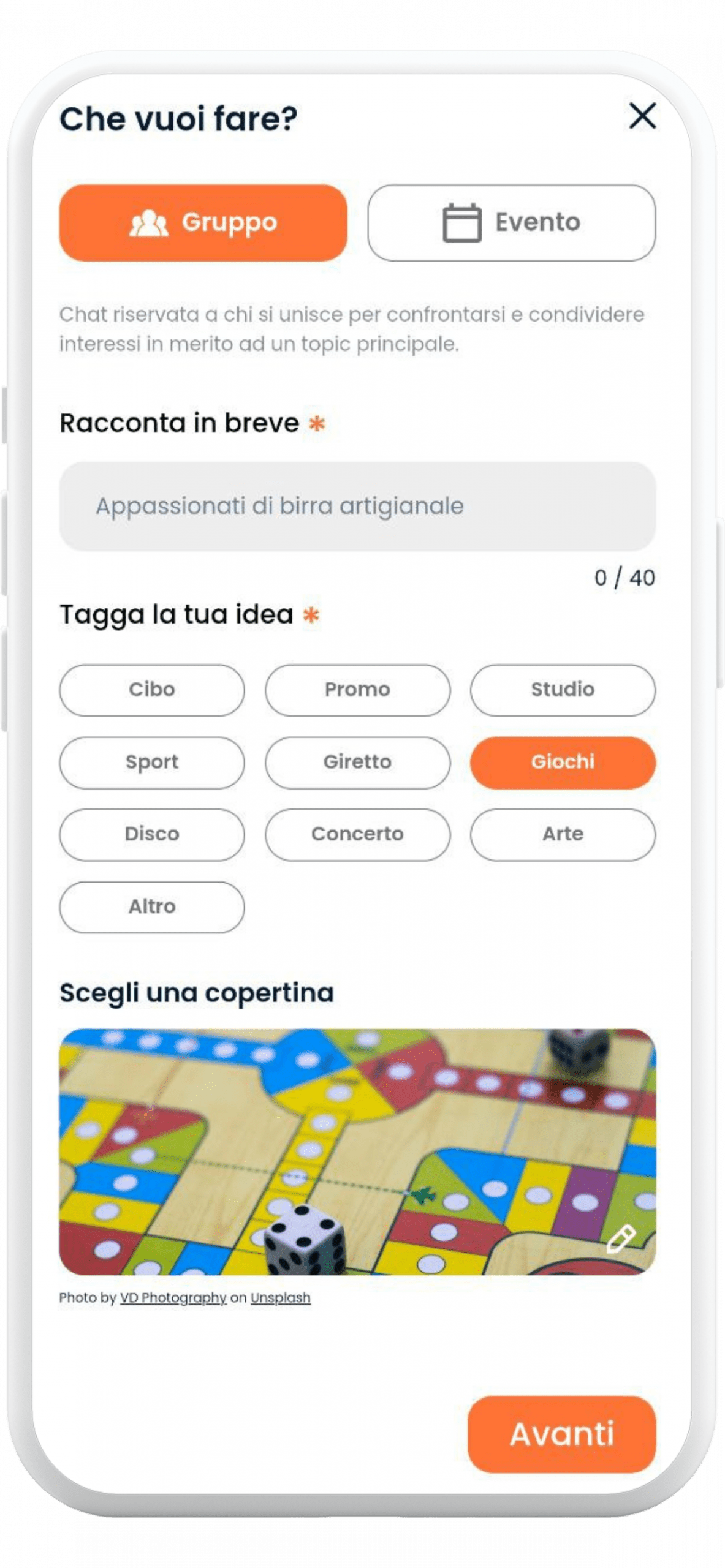The height and width of the screenshot is (1568, 725).
Task: Open the VD Photography link
Action: [173, 1297]
